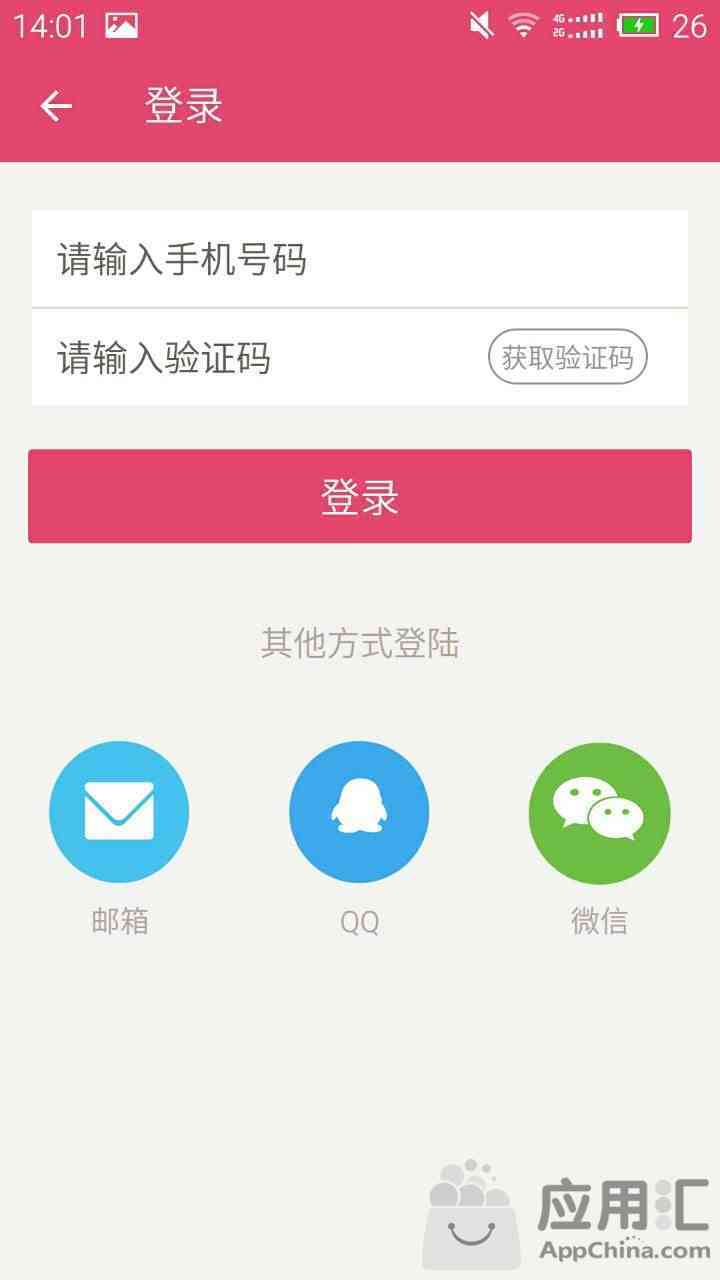This screenshot has height=1280, width=720.
Task: Sign in via 微信 WeChat
Action: coord(599,813)
